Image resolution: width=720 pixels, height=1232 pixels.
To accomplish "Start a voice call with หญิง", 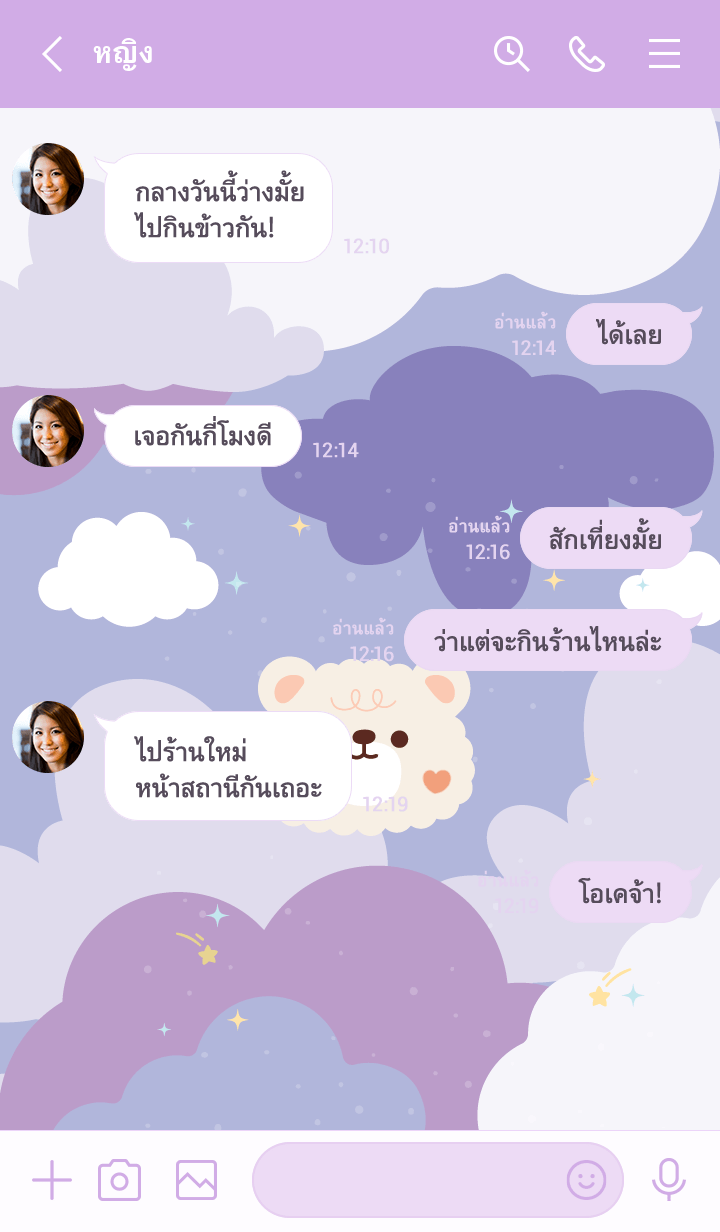I will (x=587, y=54).
